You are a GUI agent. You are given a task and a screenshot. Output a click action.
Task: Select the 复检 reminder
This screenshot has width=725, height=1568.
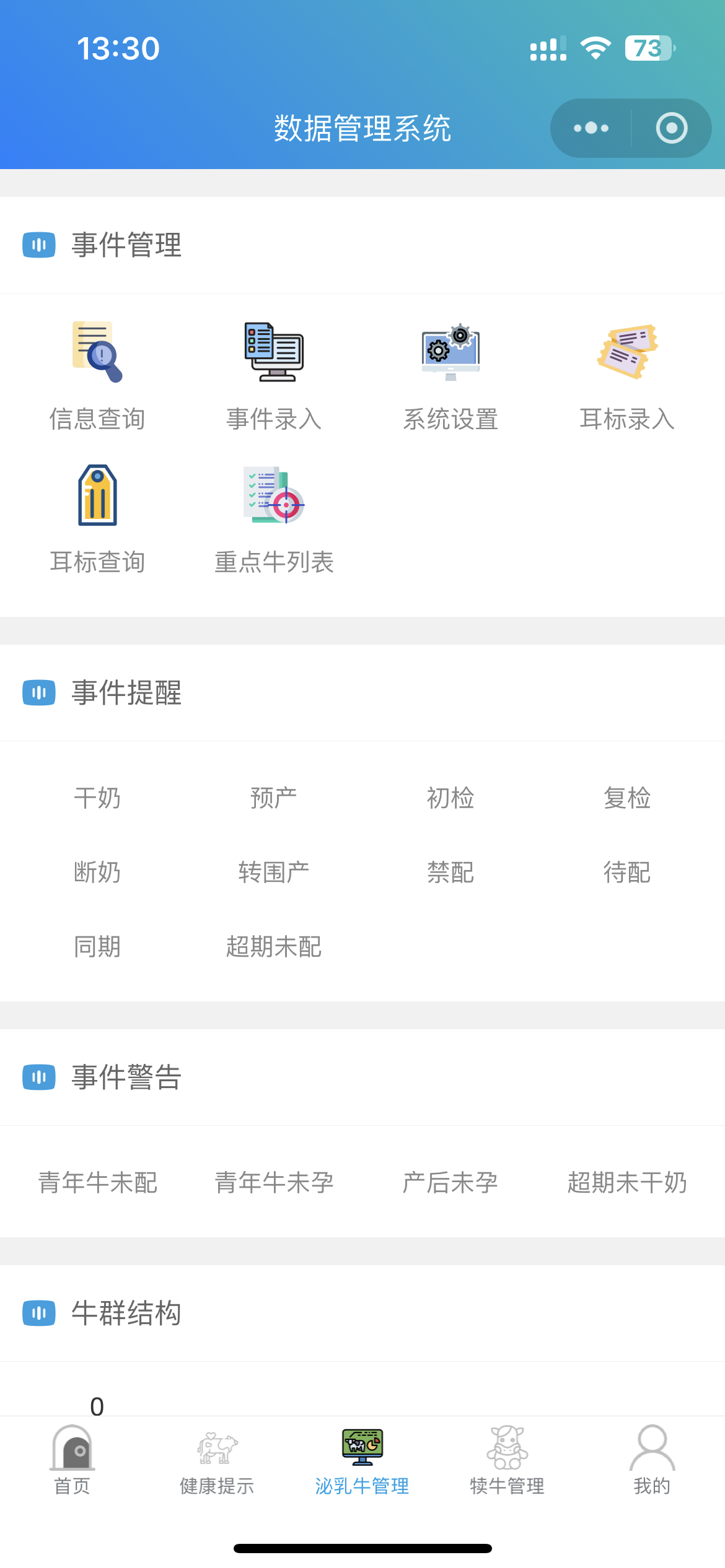(x=627, y=798)
